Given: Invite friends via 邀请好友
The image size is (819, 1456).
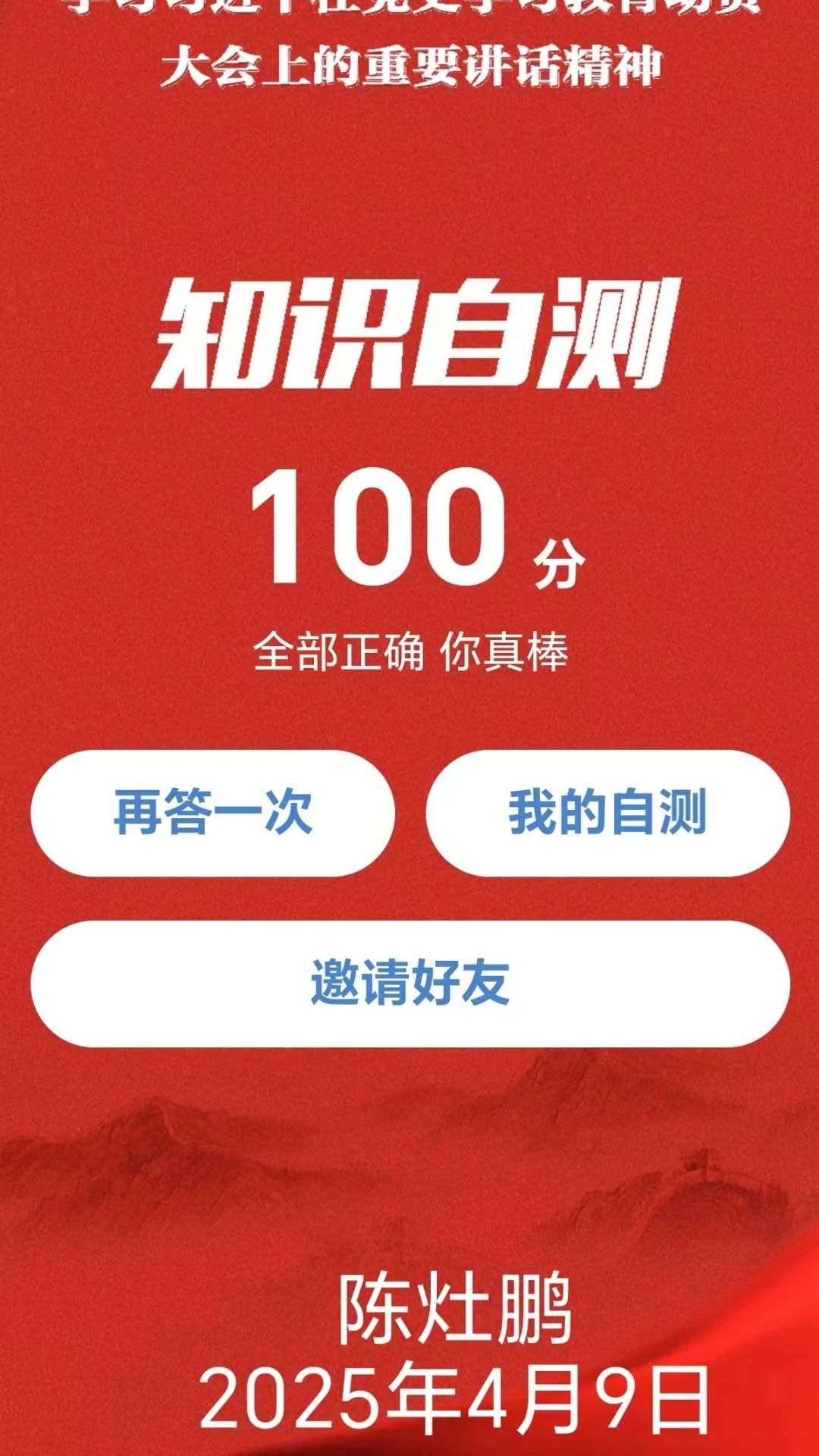Looking at the screenshot, I should point(409,984).
